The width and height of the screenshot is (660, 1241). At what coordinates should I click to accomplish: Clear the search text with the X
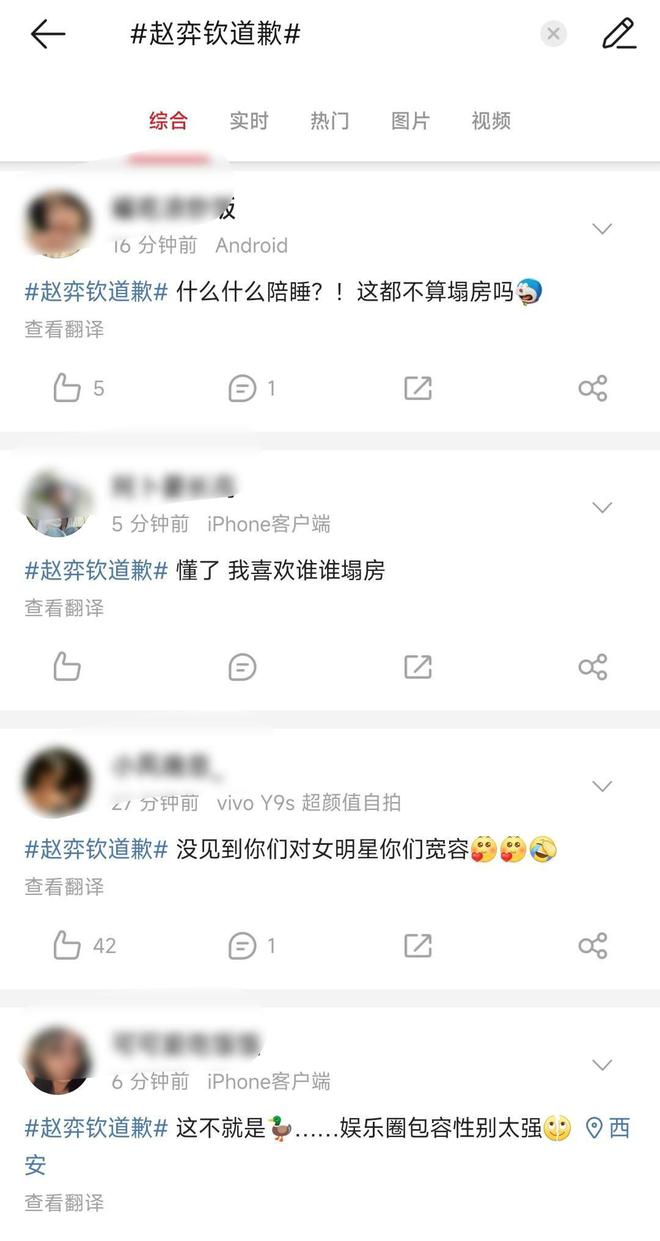click(x=553, y=35)
